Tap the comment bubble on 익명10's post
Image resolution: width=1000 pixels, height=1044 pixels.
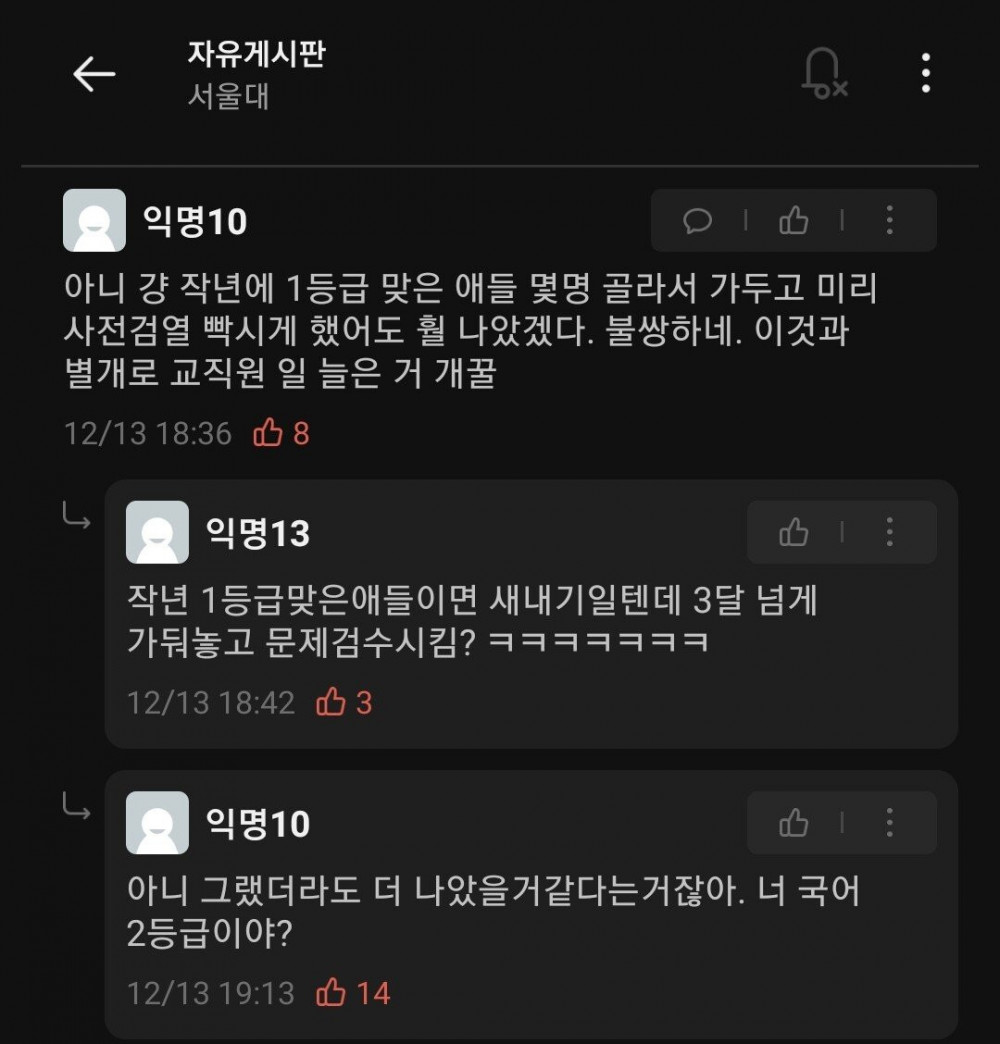pyautogui.click(x=698, y=221)
